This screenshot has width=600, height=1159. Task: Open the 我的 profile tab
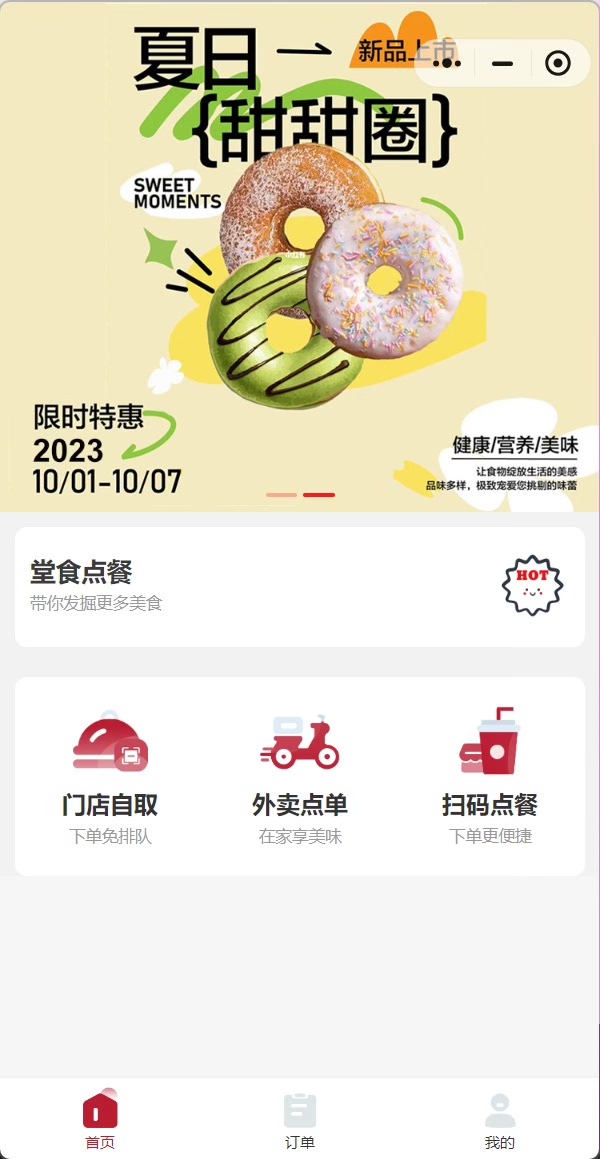coord(500,1120)
